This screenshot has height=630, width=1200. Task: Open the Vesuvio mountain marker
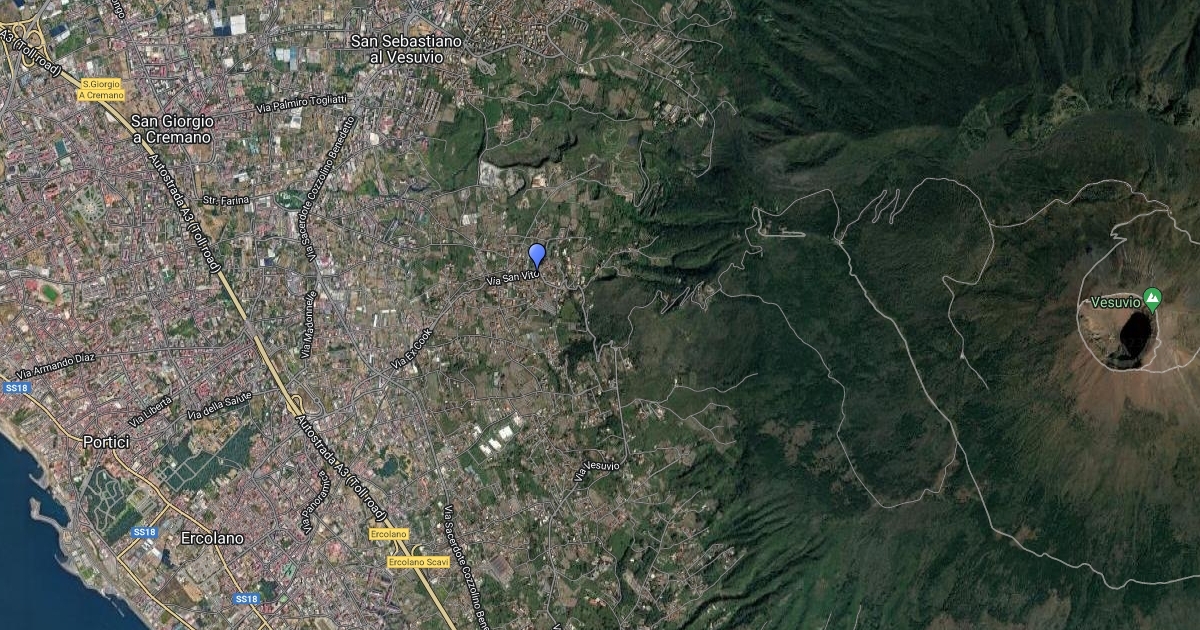click(1152, 298)
